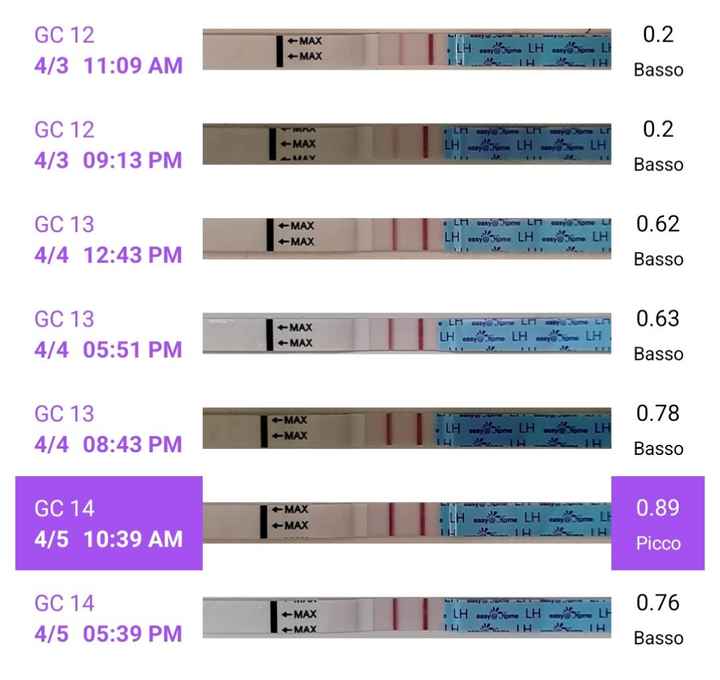The width and height of the screenshot is (720, 680).
Task: Select the 4/3 09:13 PM test strip
Action: pyautogui.click(x=407, y=144)
